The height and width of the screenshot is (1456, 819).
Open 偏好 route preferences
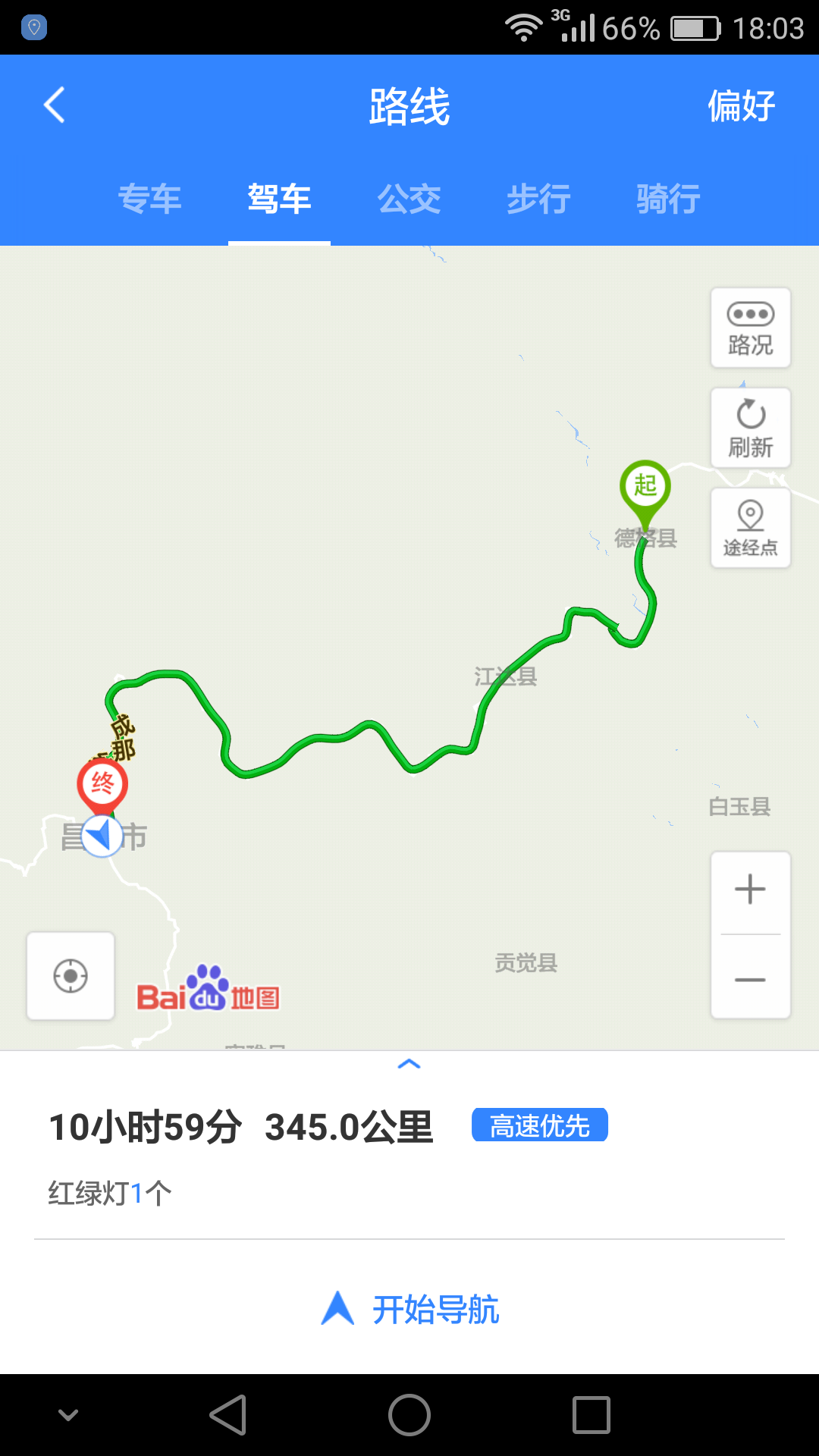coord(741,105)
